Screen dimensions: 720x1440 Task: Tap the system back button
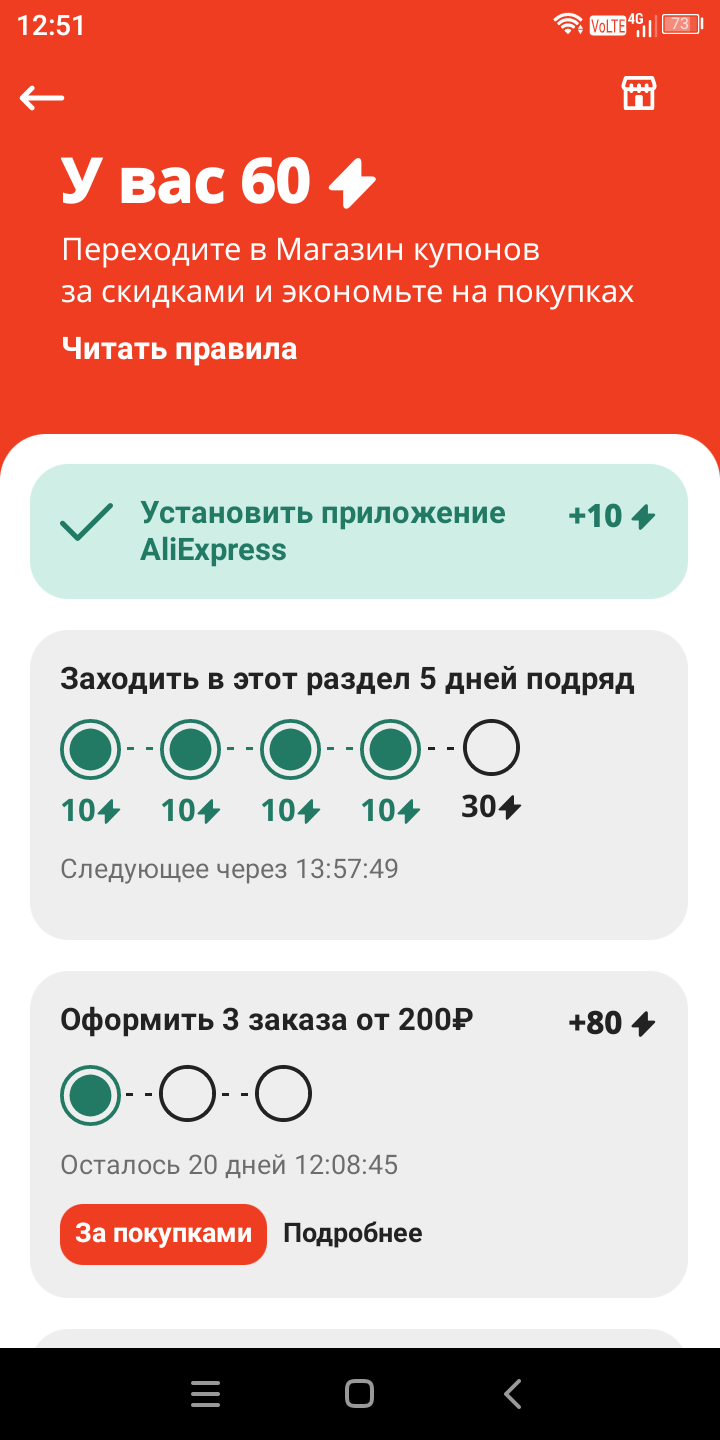coord(513,1394)
